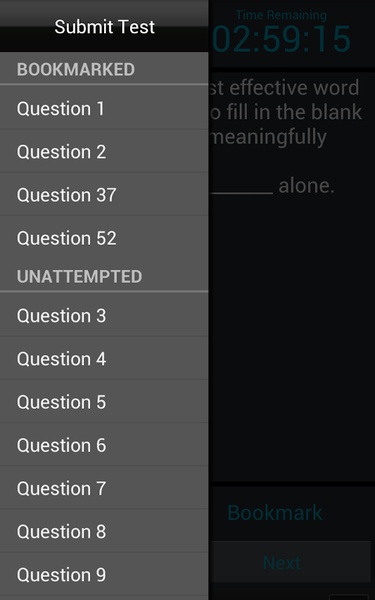Open bookmarked Question 1
Image resolution: width=375 pixels, height=600 pixels.
(104, 108)
